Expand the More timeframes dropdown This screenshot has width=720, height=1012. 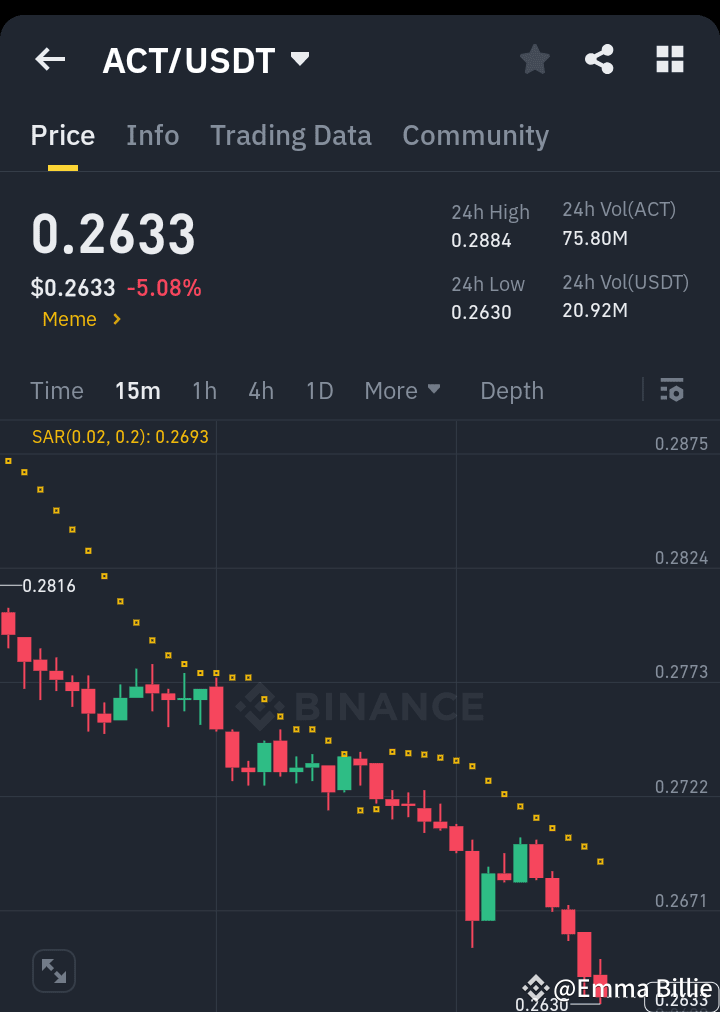403,391
